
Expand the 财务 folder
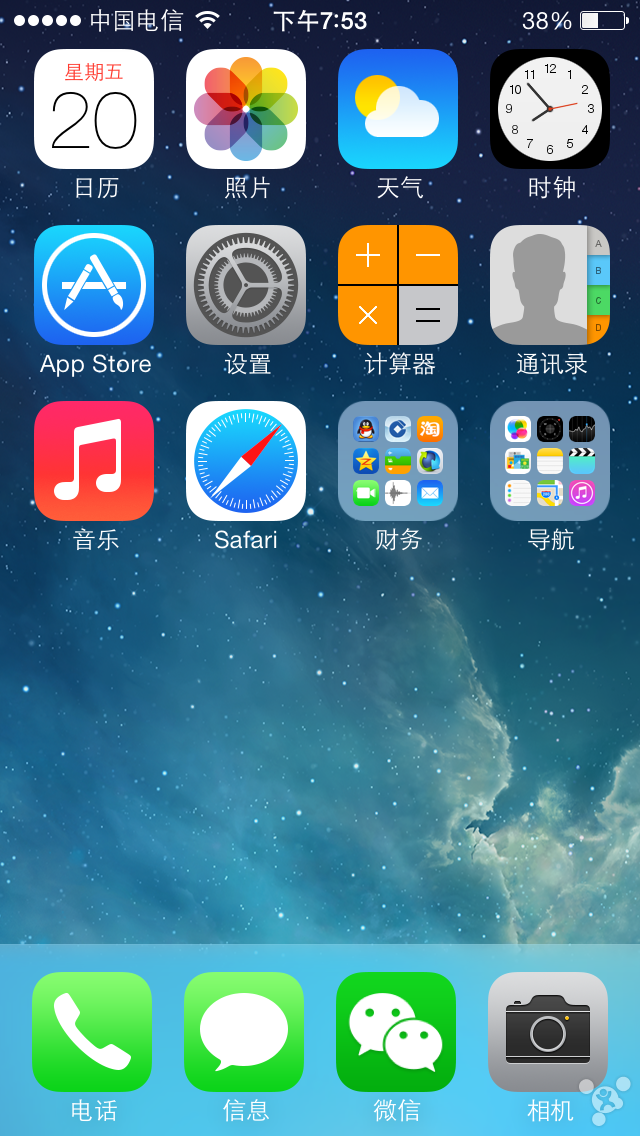coord(398,461)
